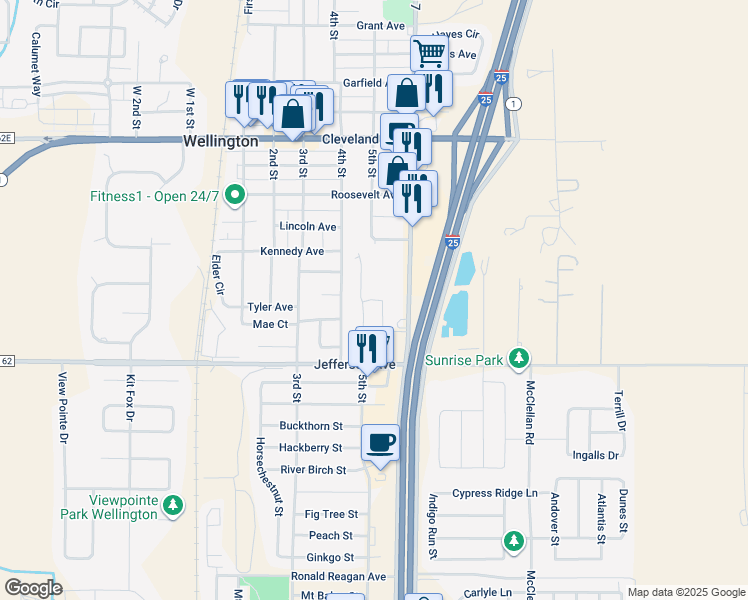Screen dimensions: 748x600
Task: Select the restaurant marker on Jefferson Ave
Action: tap(367, 350)
